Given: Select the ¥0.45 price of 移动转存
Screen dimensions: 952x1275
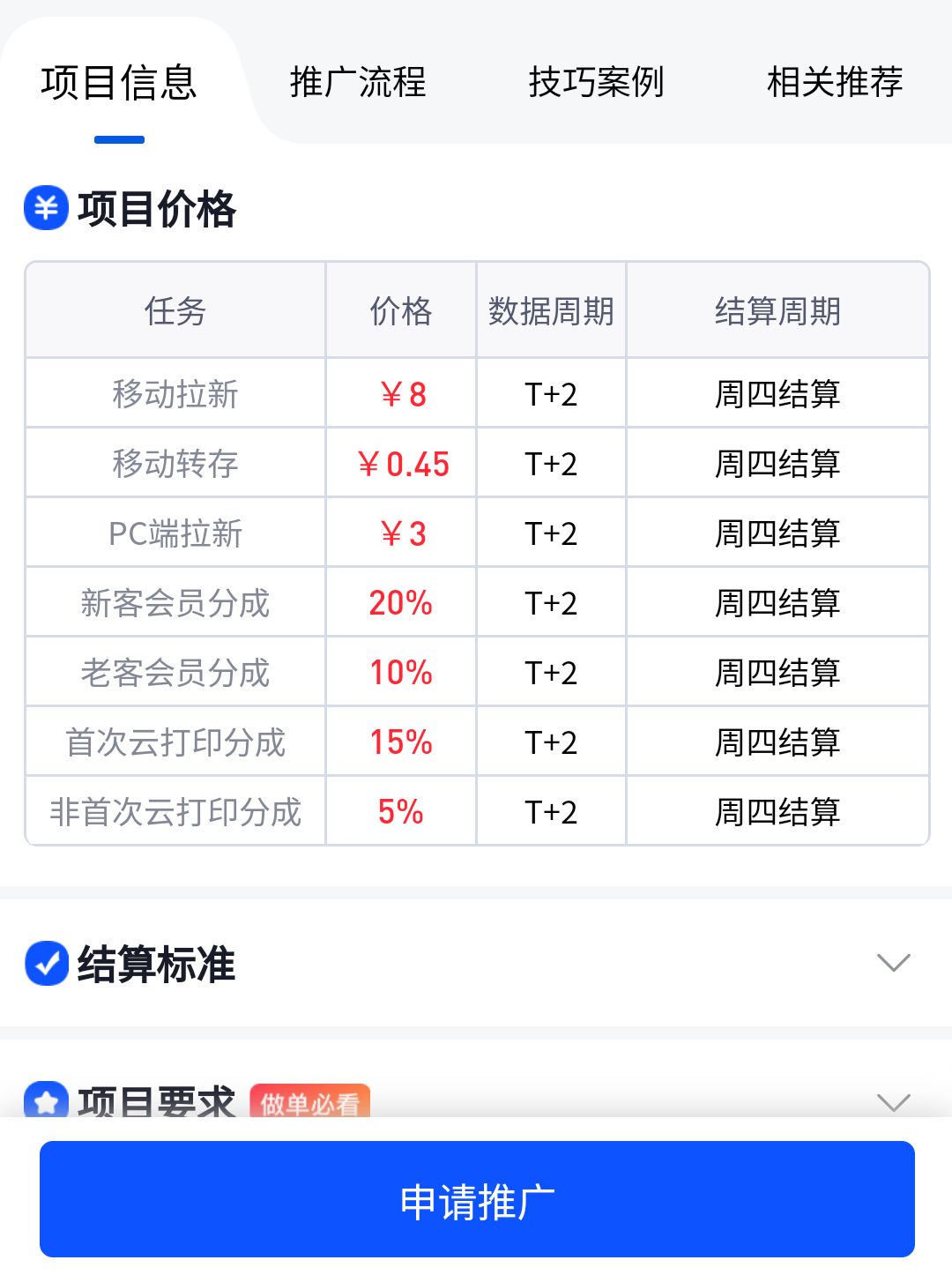Looking at the screenshot, I should pyautogui.click(x=401, y=462).
